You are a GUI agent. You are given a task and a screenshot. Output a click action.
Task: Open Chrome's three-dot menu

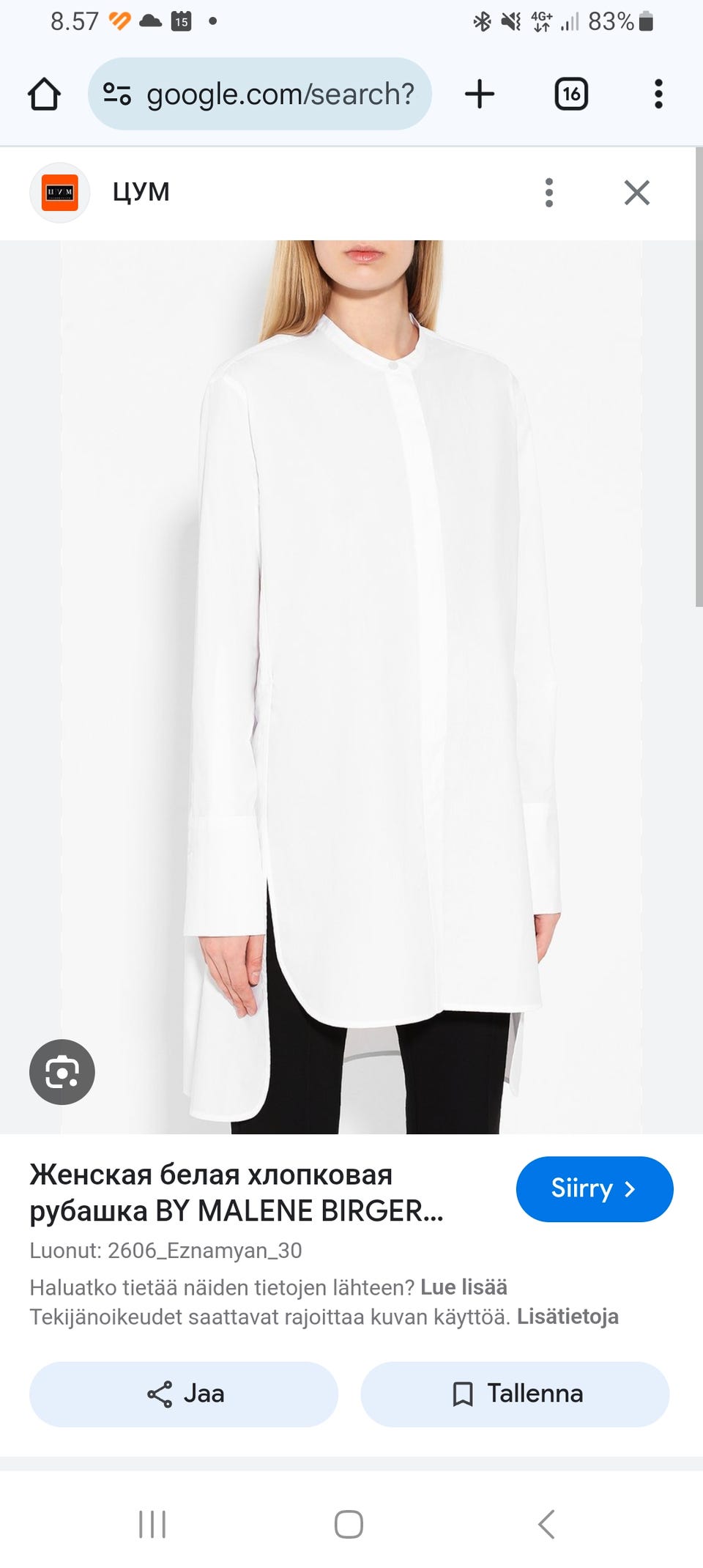(x=658, y=95)
